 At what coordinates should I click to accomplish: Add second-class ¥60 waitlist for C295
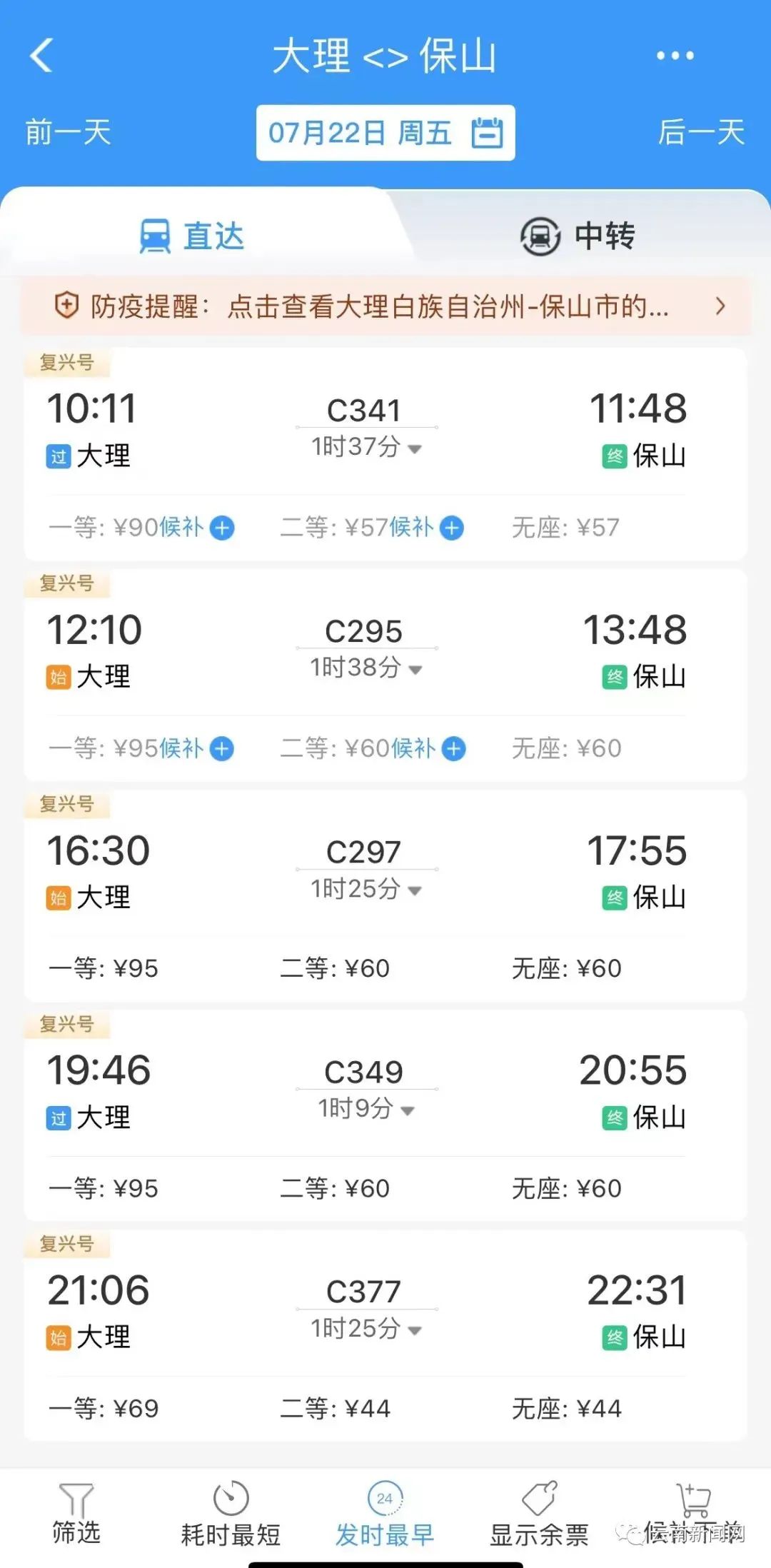click(454, 749)
